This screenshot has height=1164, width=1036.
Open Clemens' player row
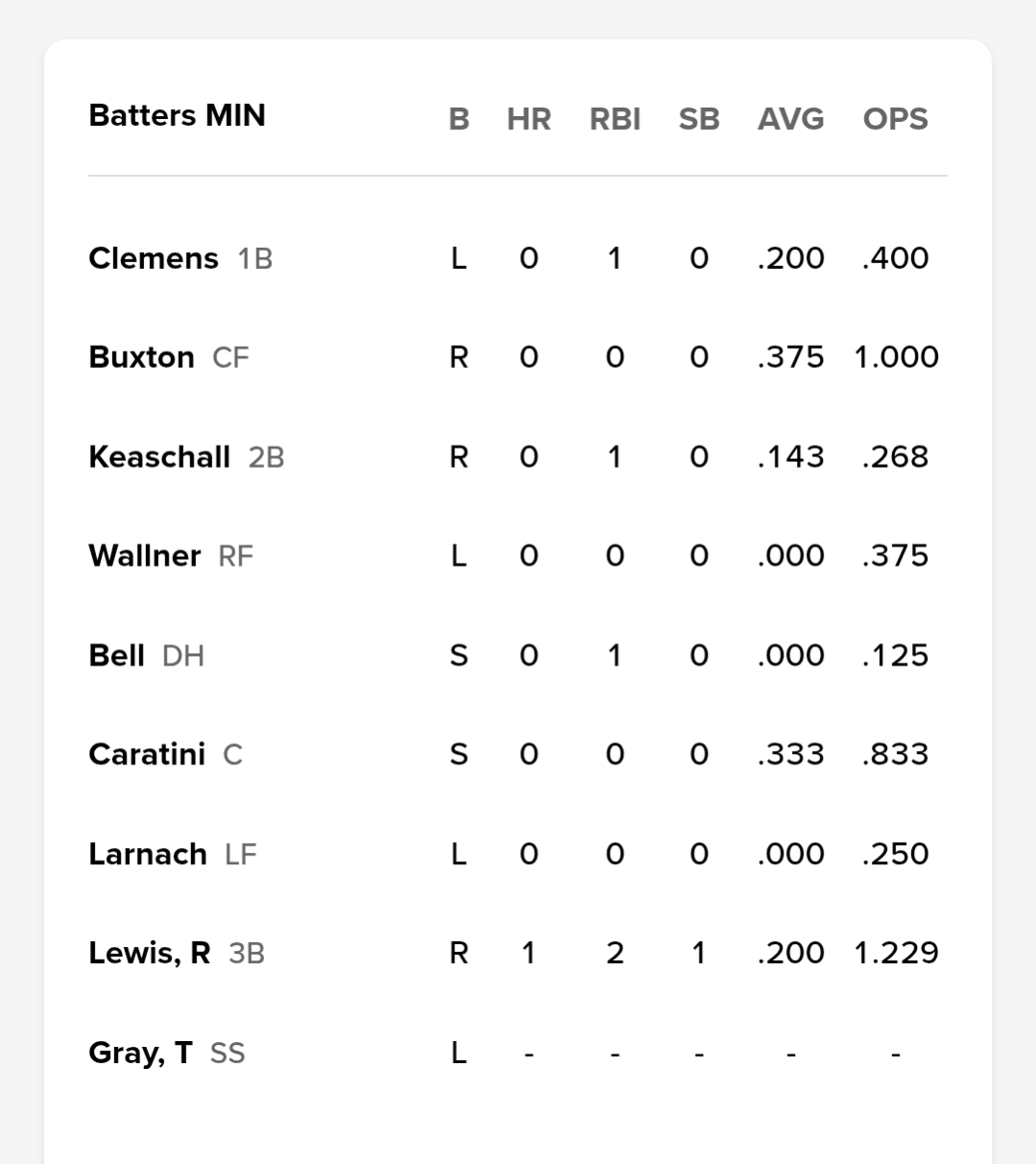coord(154,258)
